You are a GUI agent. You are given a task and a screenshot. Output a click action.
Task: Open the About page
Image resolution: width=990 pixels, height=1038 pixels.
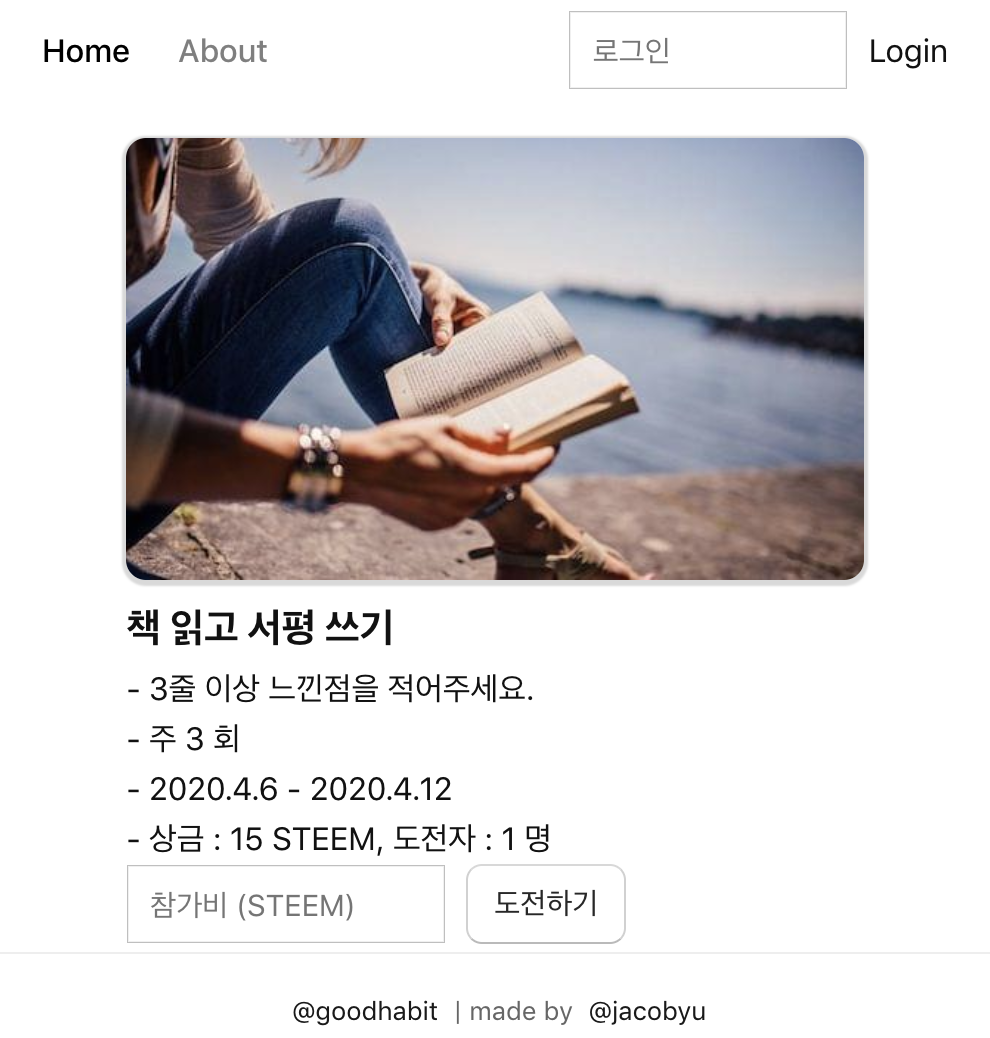[x=222, y=51]
